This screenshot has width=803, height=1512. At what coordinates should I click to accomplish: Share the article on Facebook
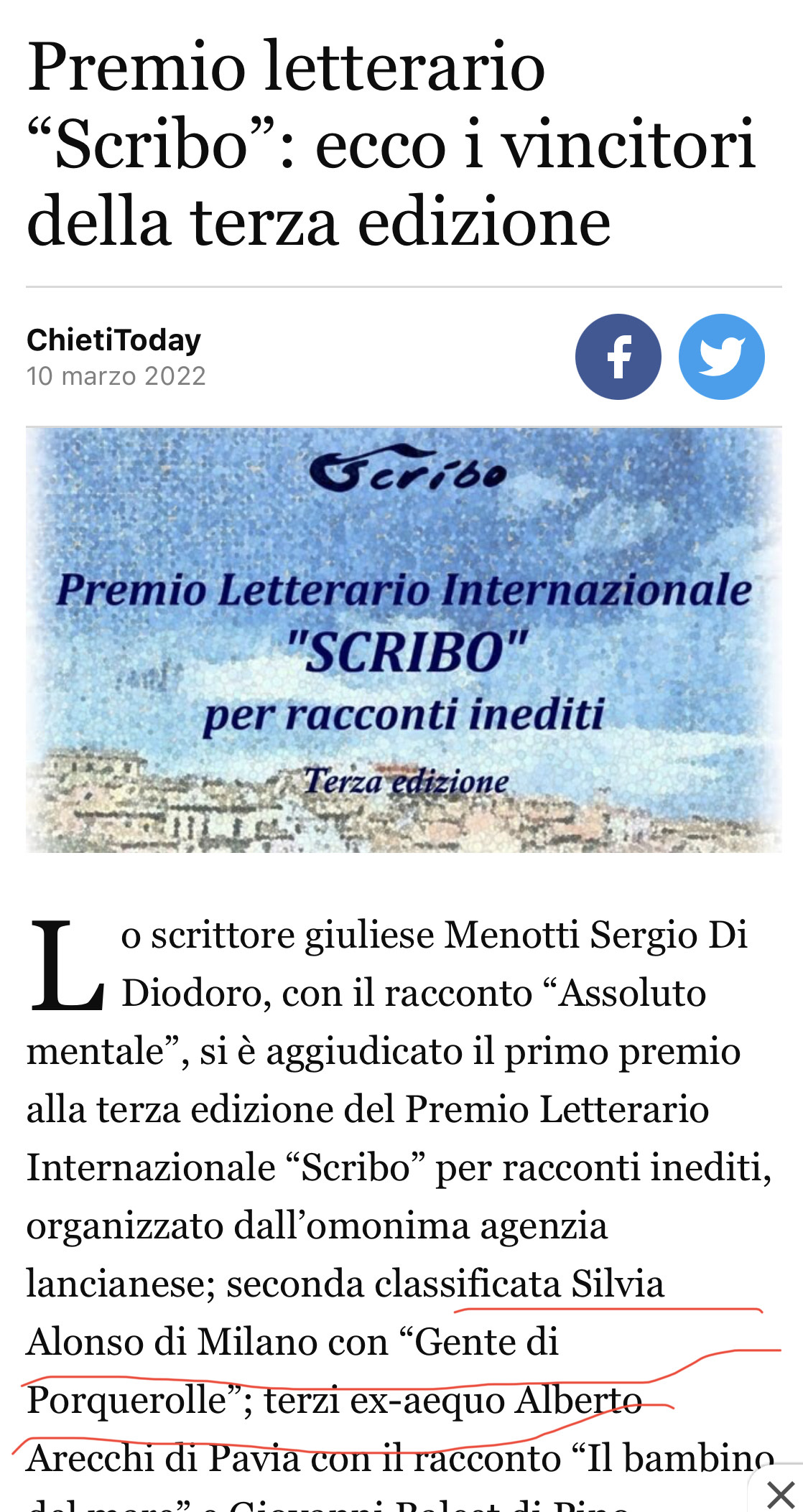(618, 357)
